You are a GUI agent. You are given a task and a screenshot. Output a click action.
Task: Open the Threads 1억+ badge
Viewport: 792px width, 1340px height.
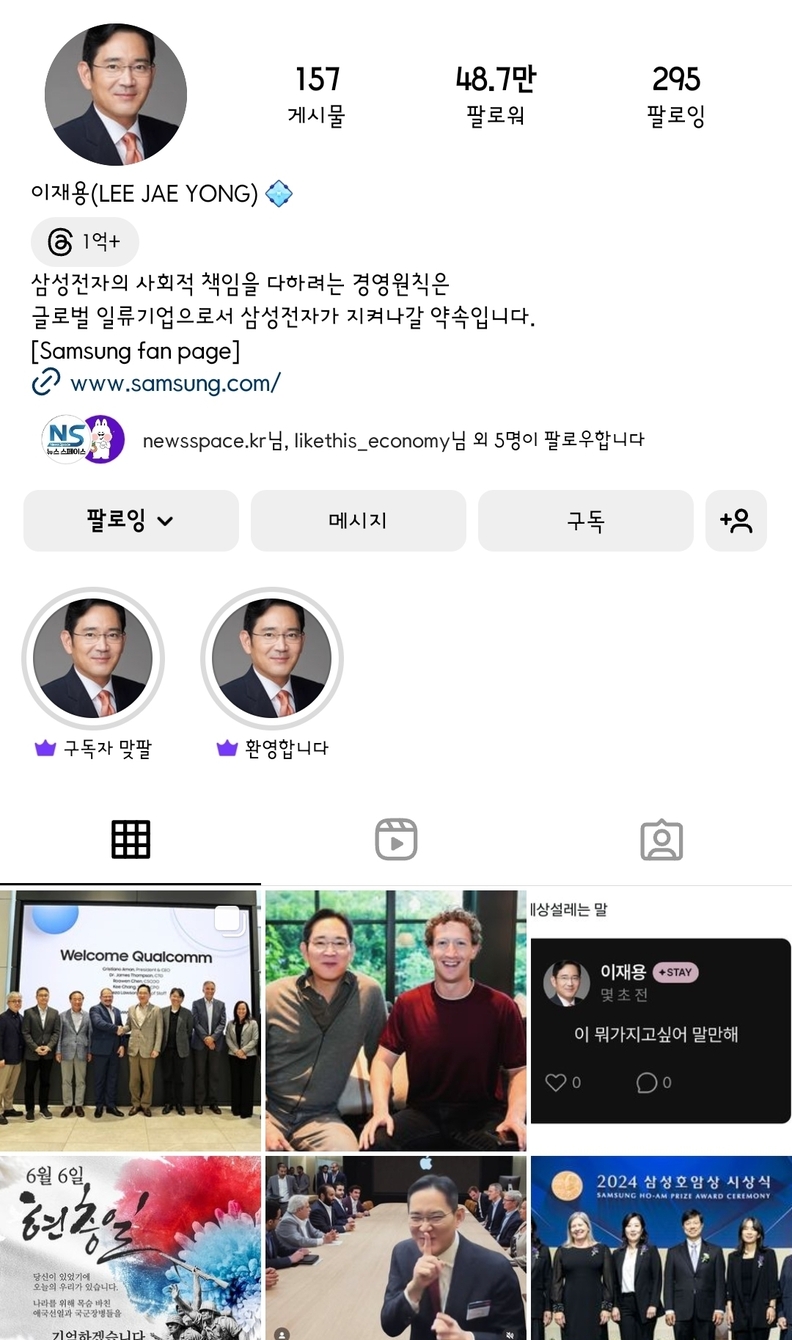click(x=85, y=241)
